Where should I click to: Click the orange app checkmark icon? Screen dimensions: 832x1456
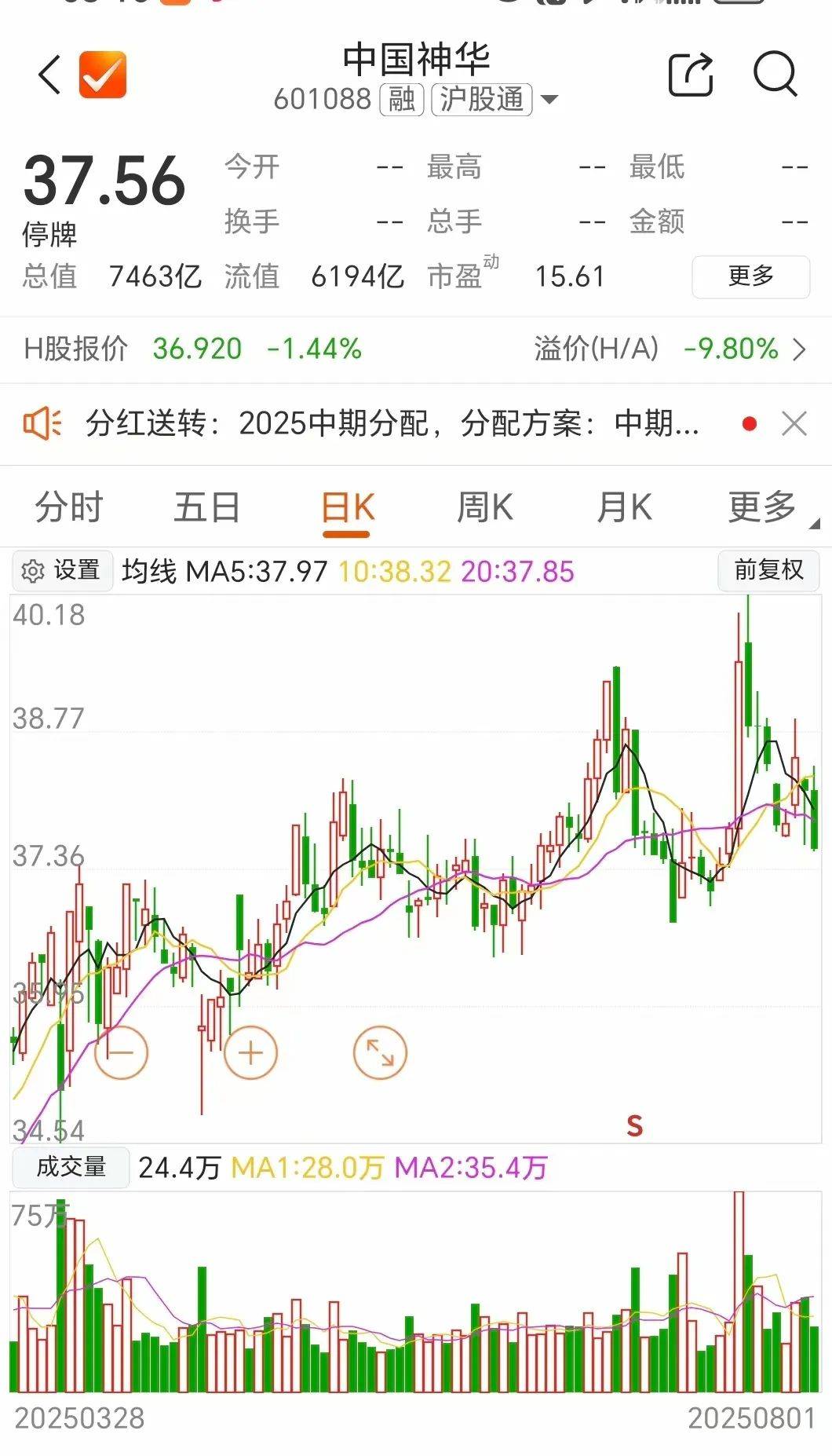coord(100,75)
